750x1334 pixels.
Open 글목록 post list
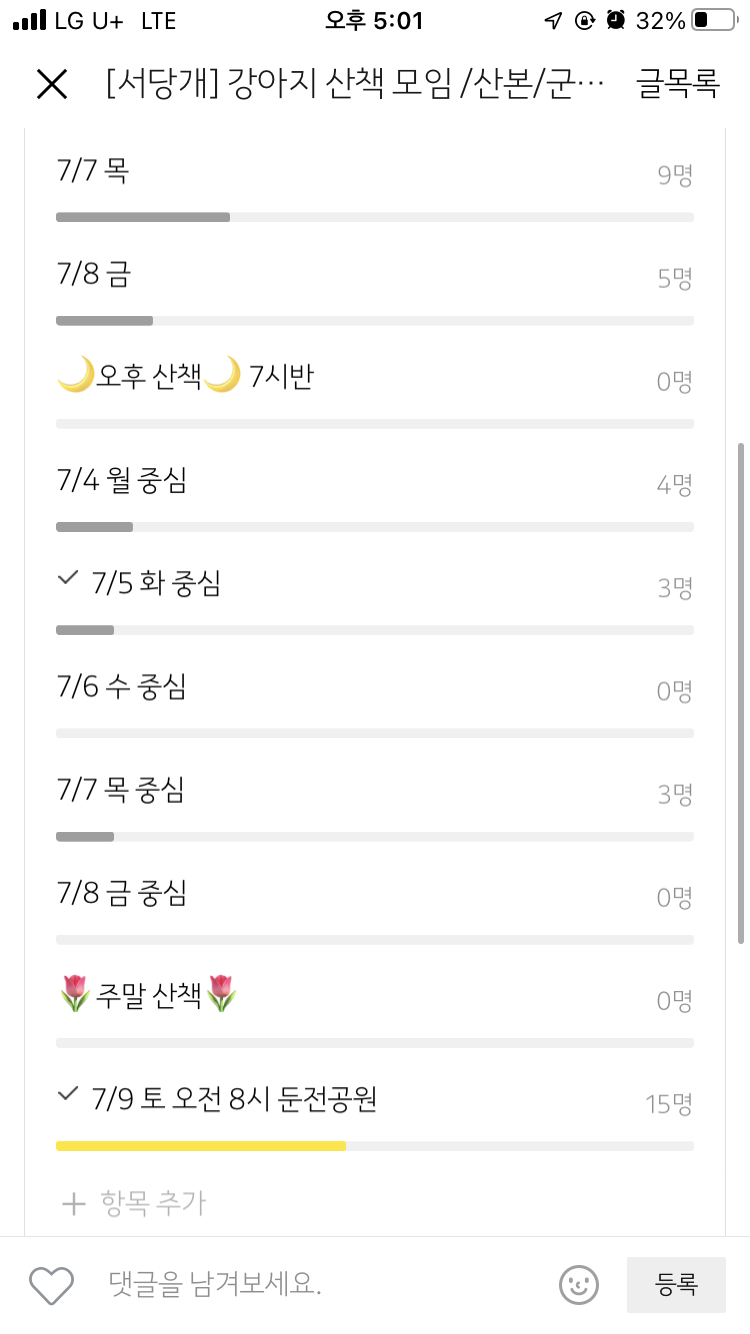(678, 85)
